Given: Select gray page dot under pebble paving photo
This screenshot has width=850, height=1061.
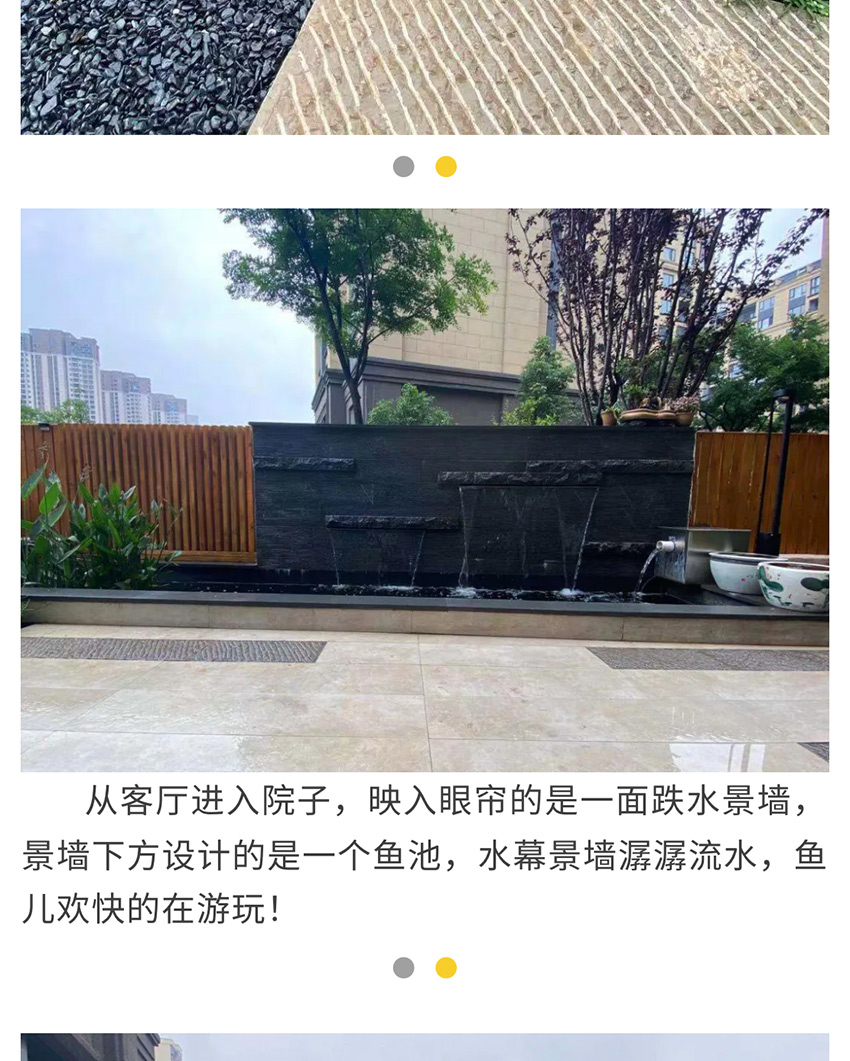Looking at the screenshot, I should (404, 167).
